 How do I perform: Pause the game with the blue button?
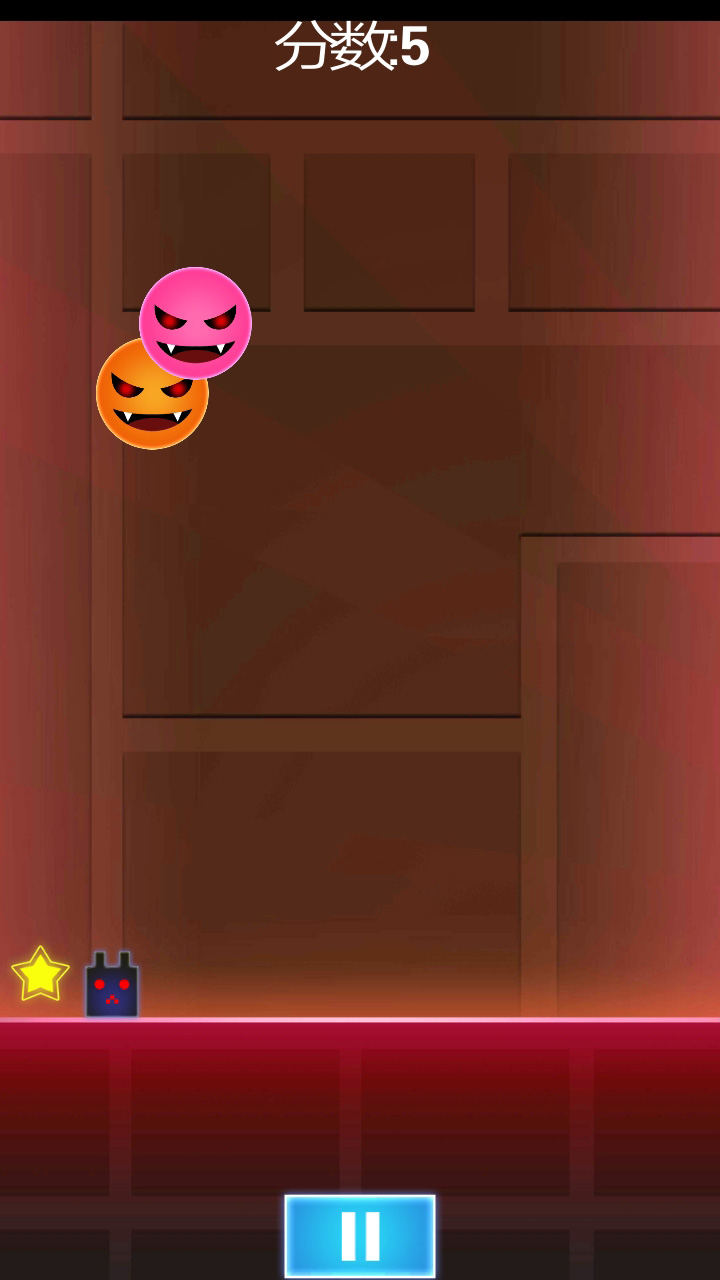[360, 1236]
